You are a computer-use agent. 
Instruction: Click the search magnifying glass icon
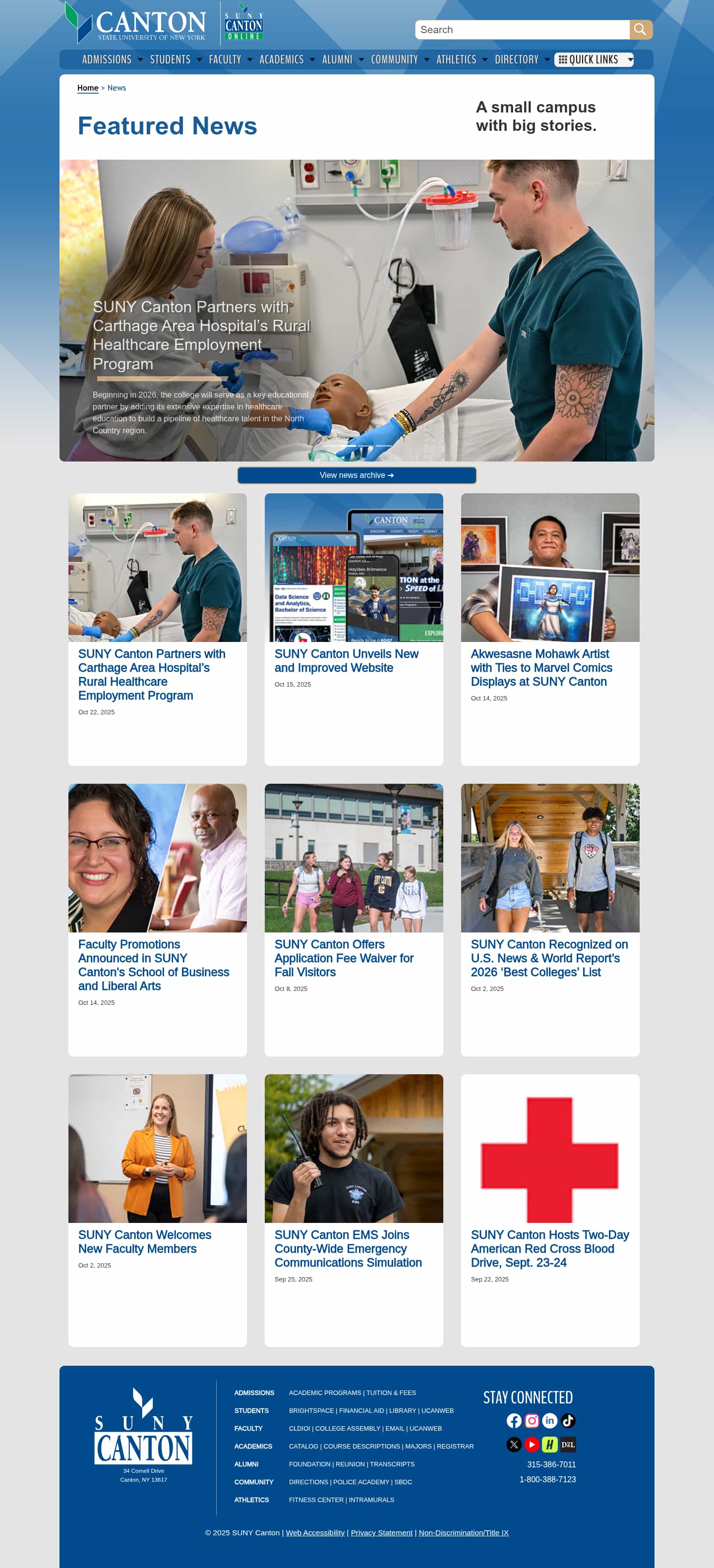tap(640, 29)
